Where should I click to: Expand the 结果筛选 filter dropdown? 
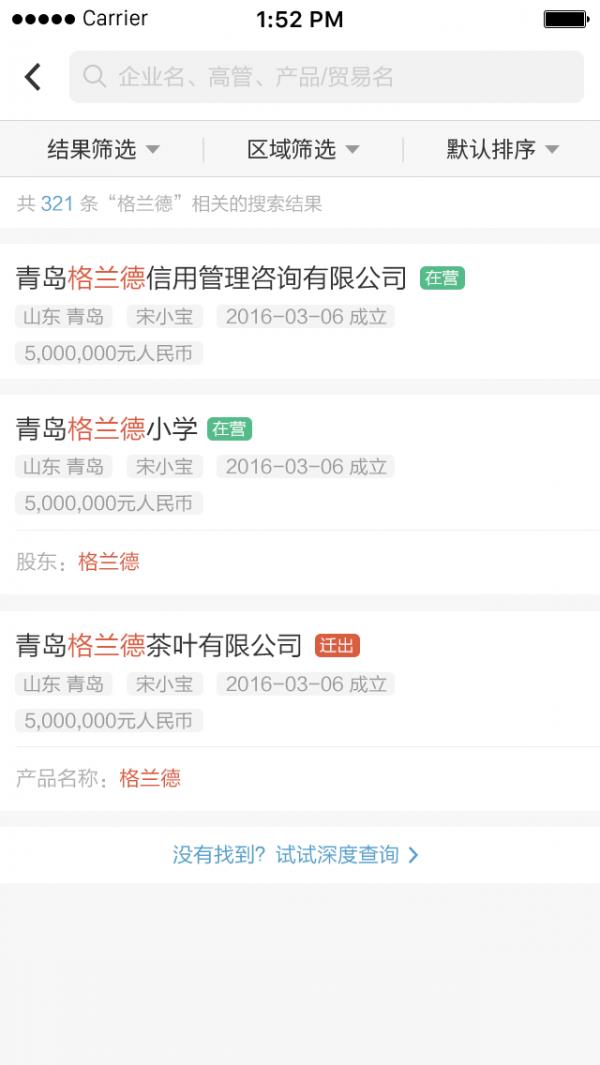pos(102,150)
